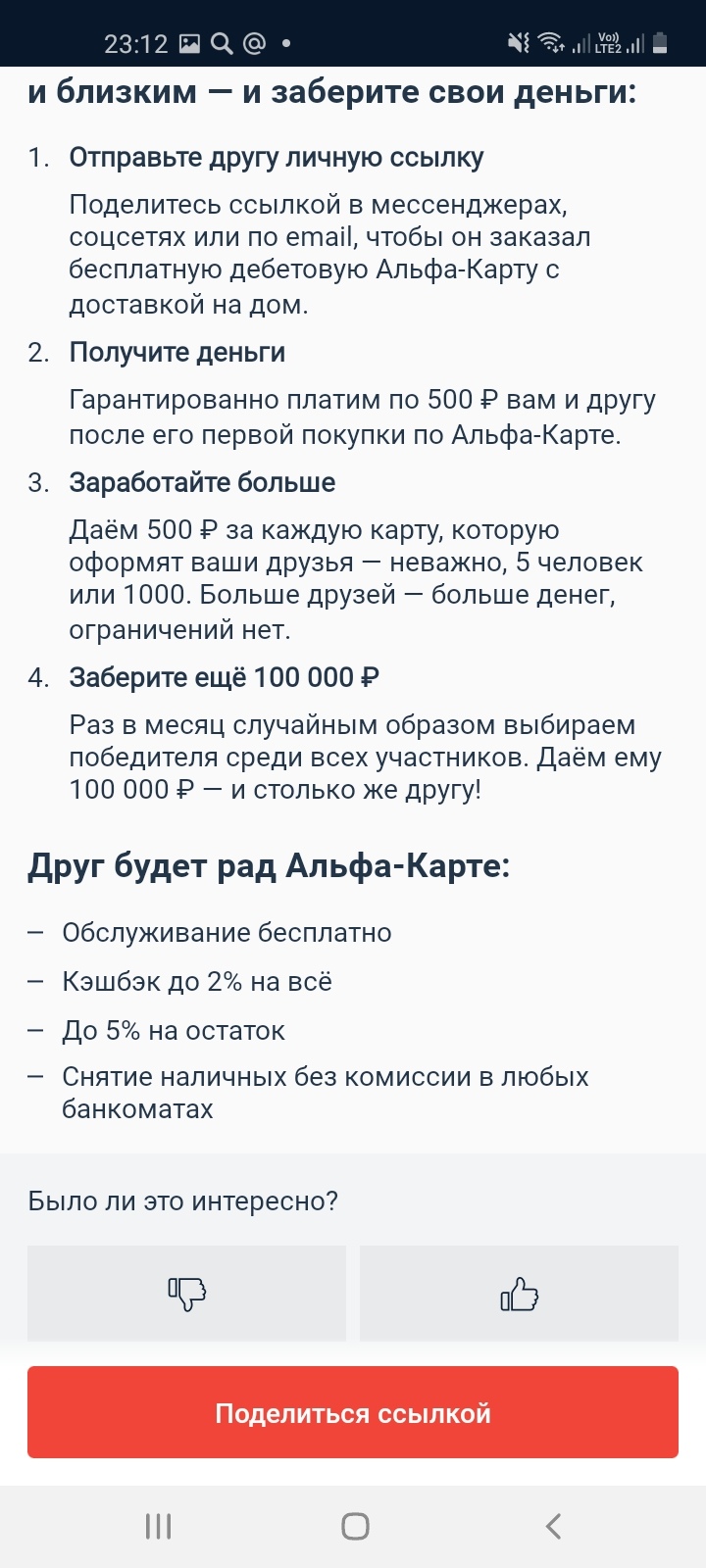Open recent apps from navigation bar
Image resolution: width=706 pixels, height=1568 pixels.
pyautogui.click(x=158, y=1526)
